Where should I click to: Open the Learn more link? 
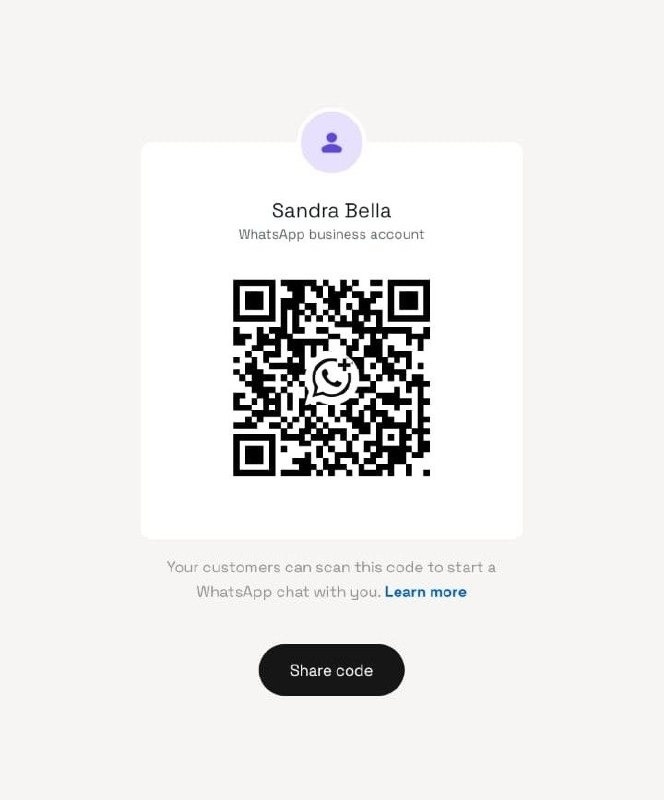(x=425, y=592)
